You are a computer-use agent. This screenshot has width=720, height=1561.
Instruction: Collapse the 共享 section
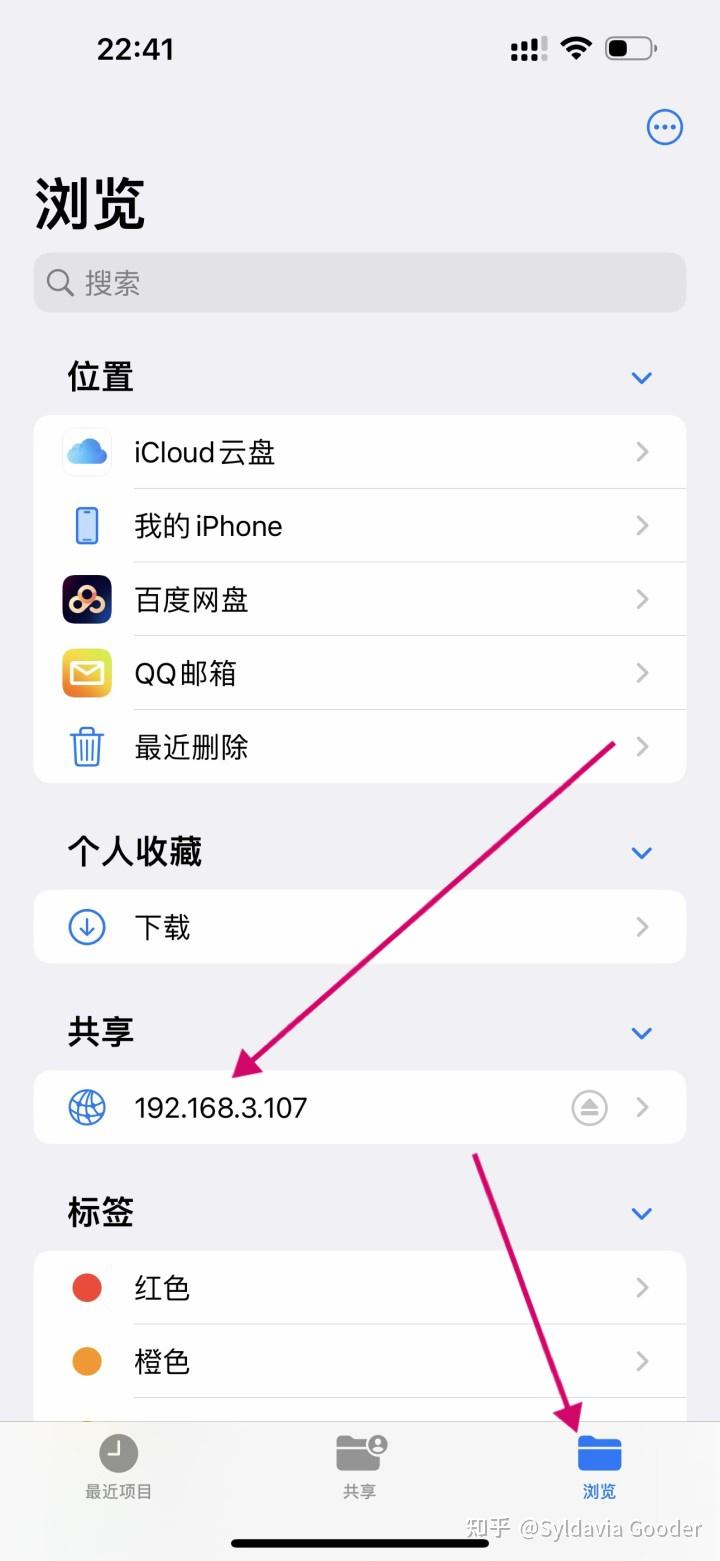641,1033
